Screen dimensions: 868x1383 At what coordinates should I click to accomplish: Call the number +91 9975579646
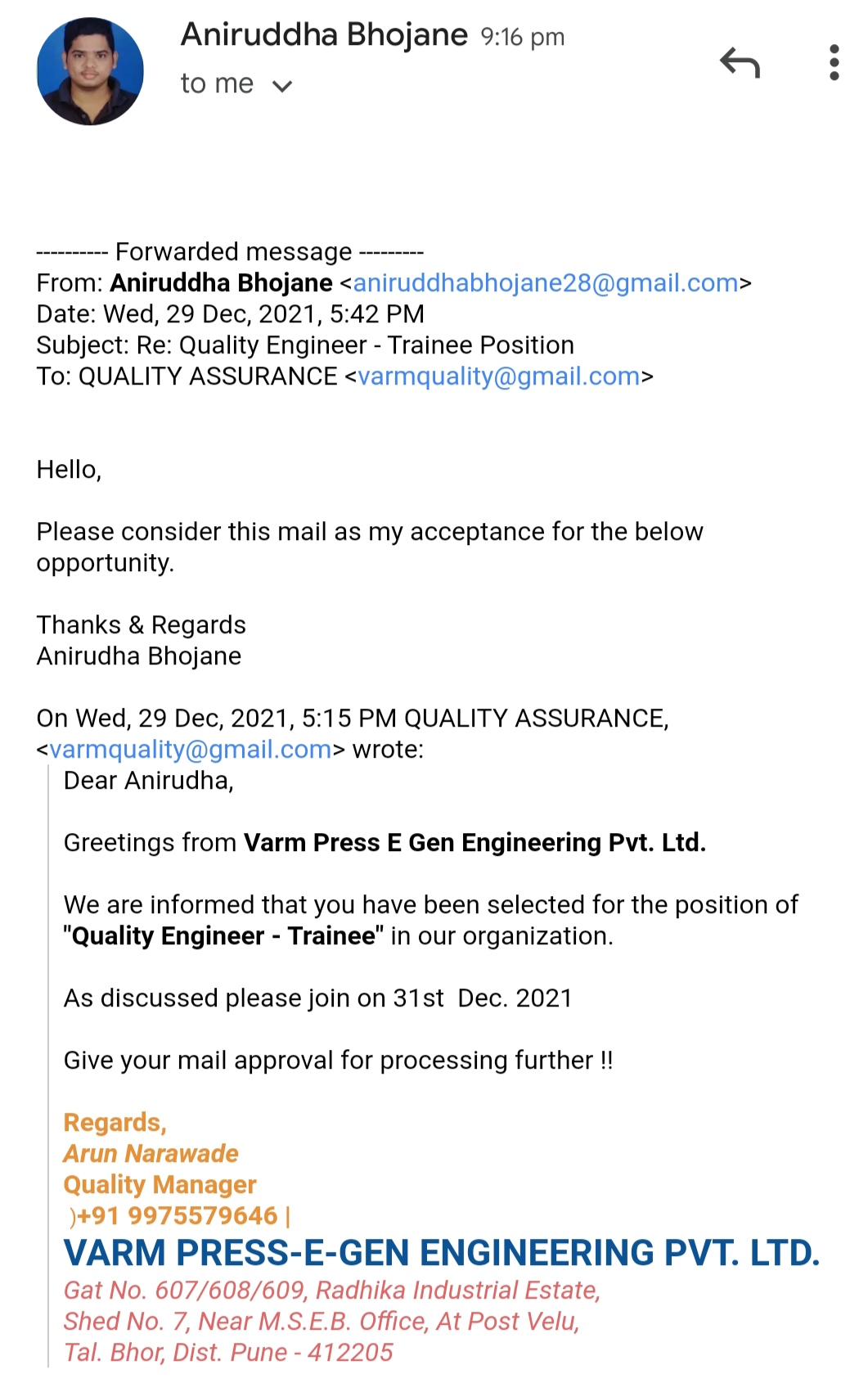[177, 1216]
